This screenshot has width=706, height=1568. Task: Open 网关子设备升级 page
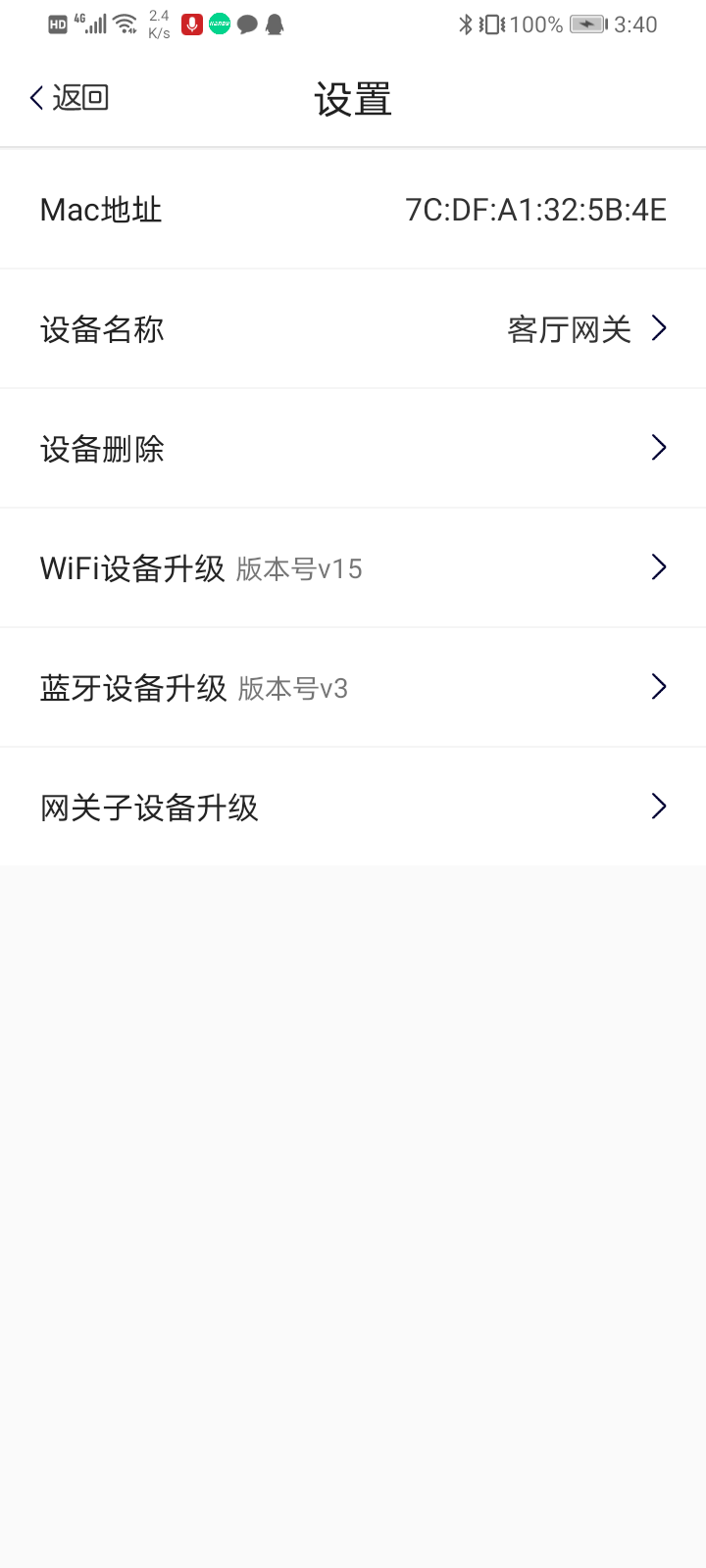pyautogui.click(x=353, y=808)
